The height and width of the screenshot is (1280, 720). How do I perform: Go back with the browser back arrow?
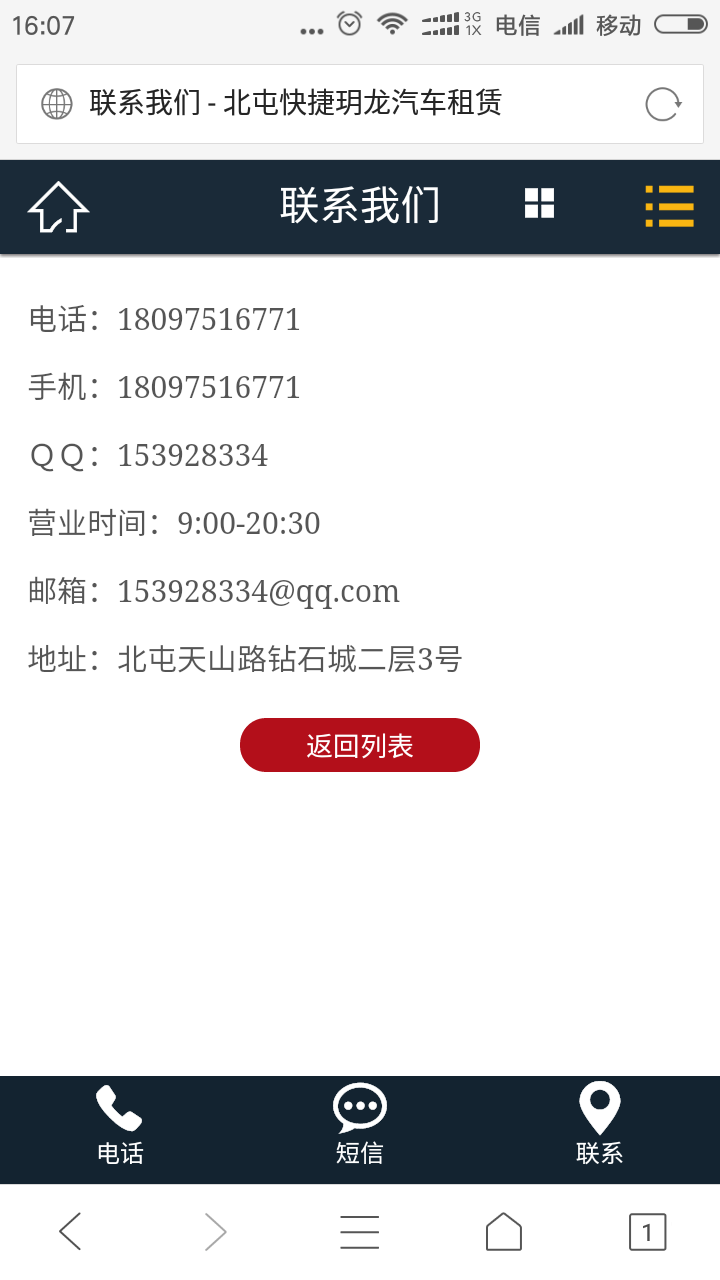pos(70,1231)
